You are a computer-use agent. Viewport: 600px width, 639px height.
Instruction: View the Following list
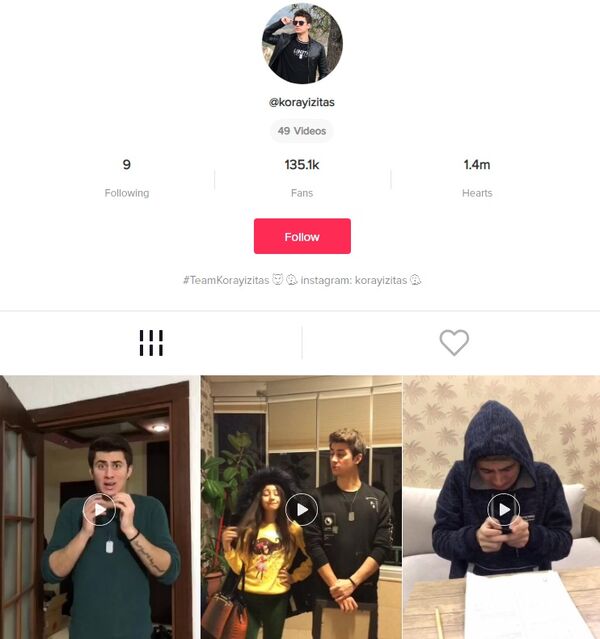pos(127,177)
